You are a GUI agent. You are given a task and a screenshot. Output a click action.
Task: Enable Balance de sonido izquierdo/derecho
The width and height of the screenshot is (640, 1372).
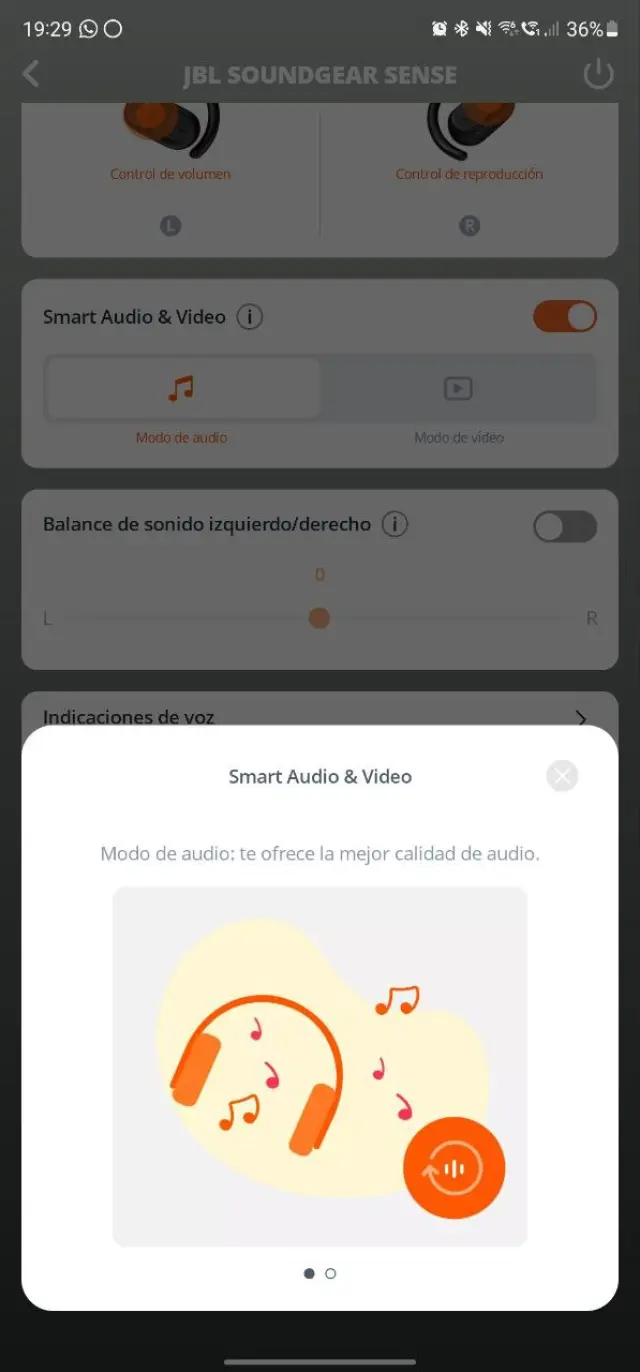tap(565, 526)
